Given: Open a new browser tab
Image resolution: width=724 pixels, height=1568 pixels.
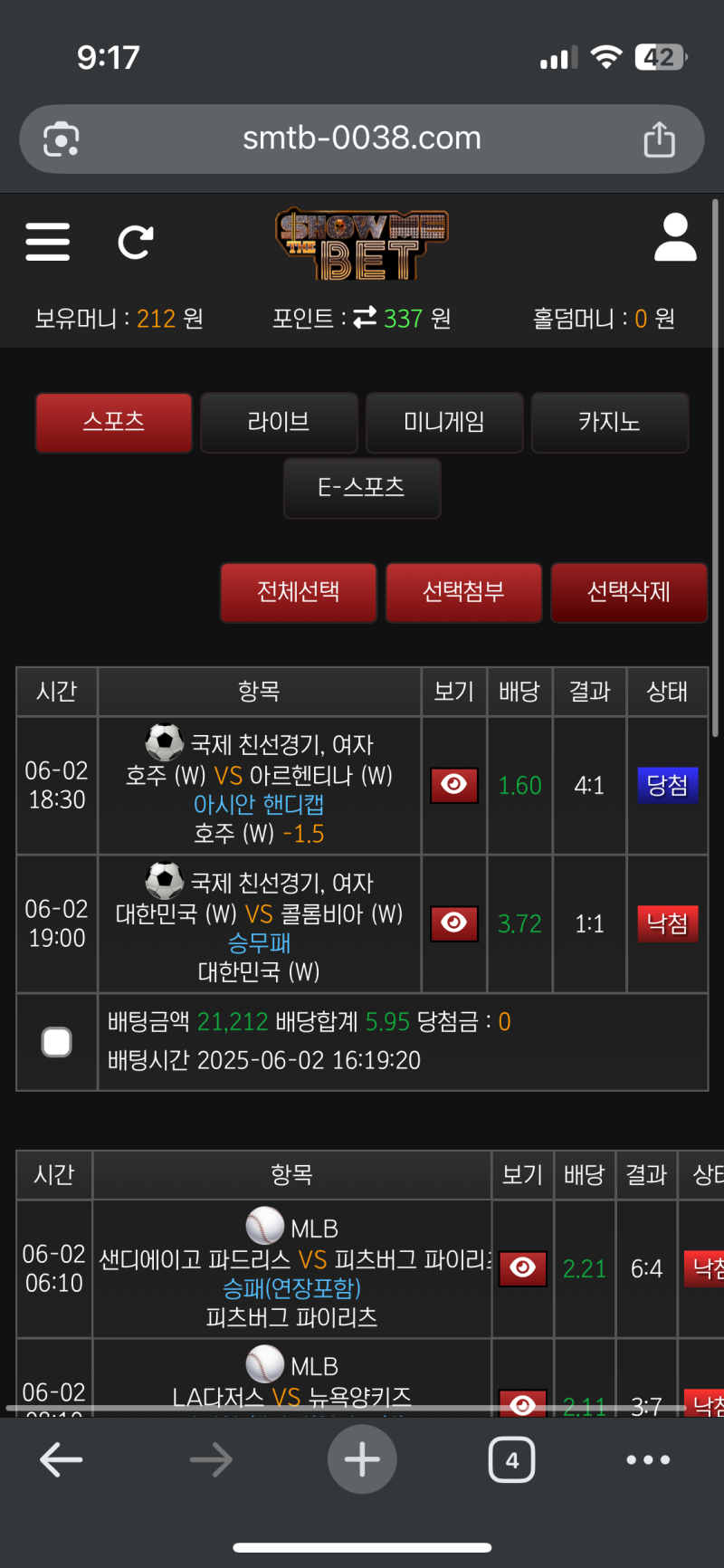Looking at the screenshot, I should 362,1459.
